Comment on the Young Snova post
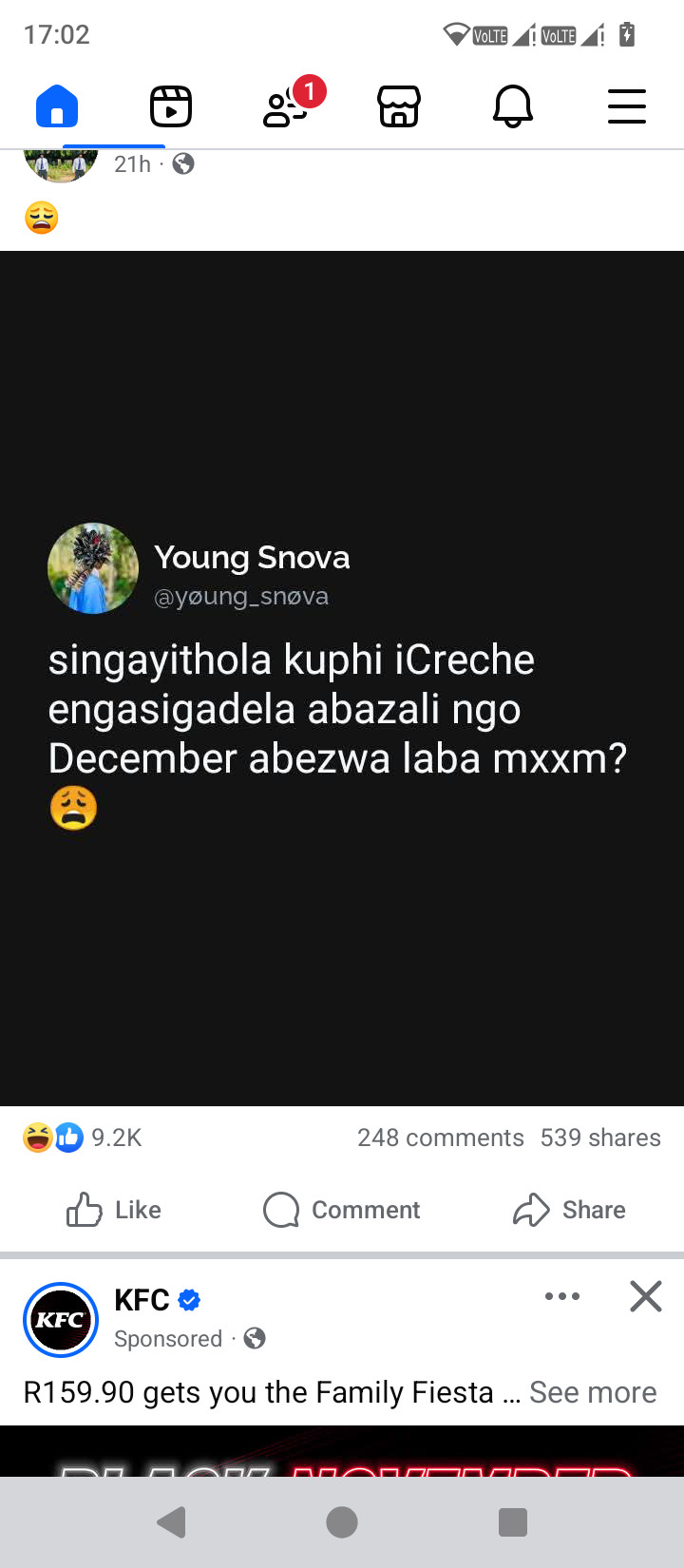This screenshot has height=1568, width=684. (342, 1210)
